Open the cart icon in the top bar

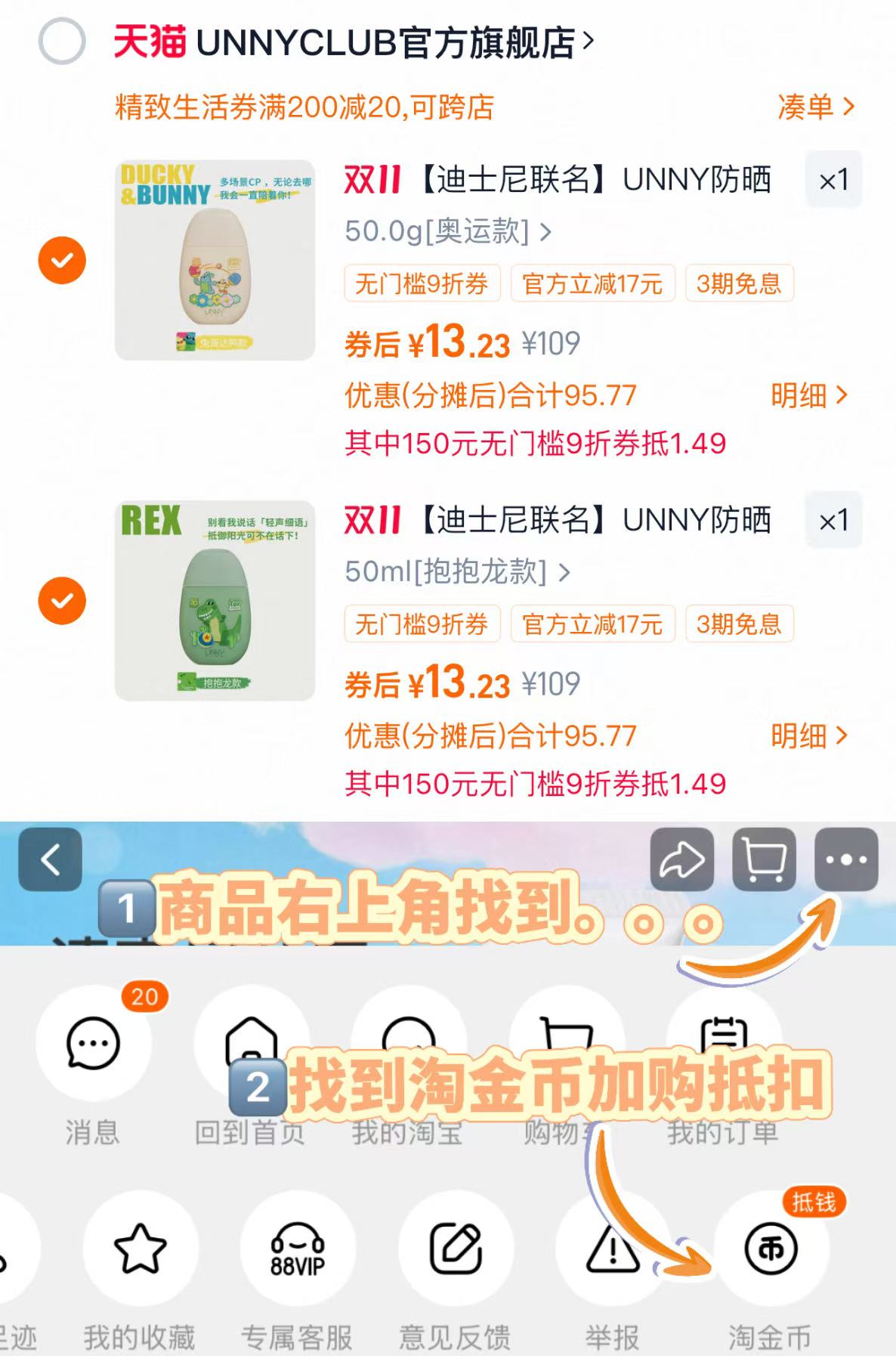766,859
